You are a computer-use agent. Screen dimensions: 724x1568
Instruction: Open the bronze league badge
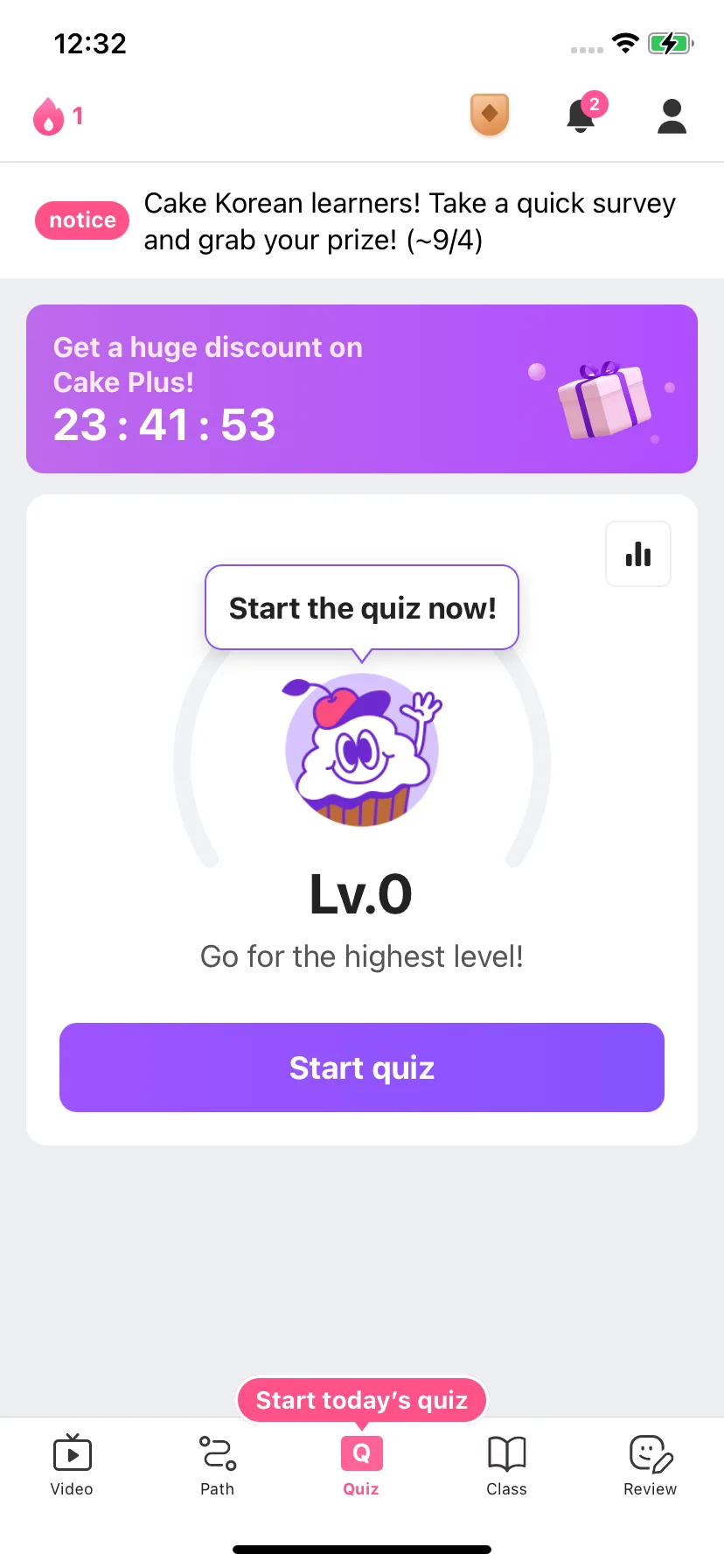[490, 115]
